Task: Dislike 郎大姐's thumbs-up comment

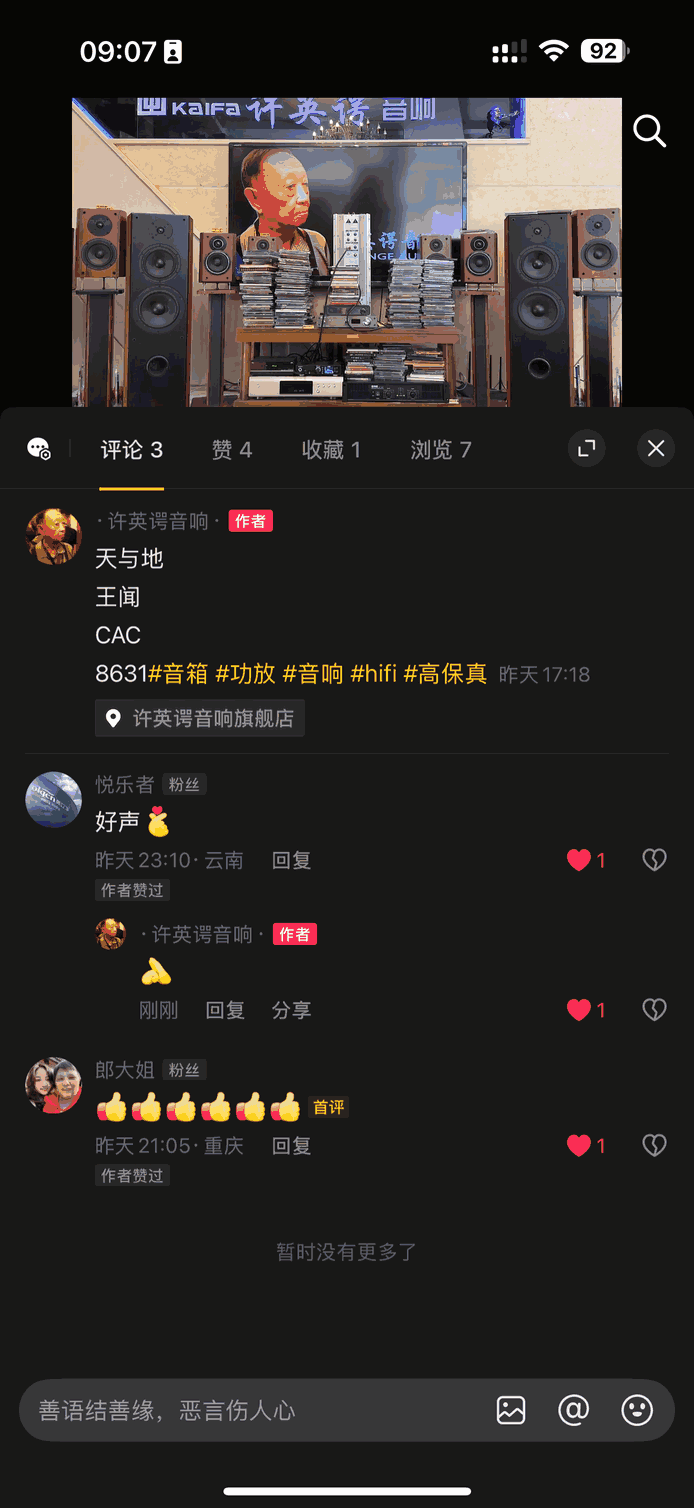Action: (654, 1146)
